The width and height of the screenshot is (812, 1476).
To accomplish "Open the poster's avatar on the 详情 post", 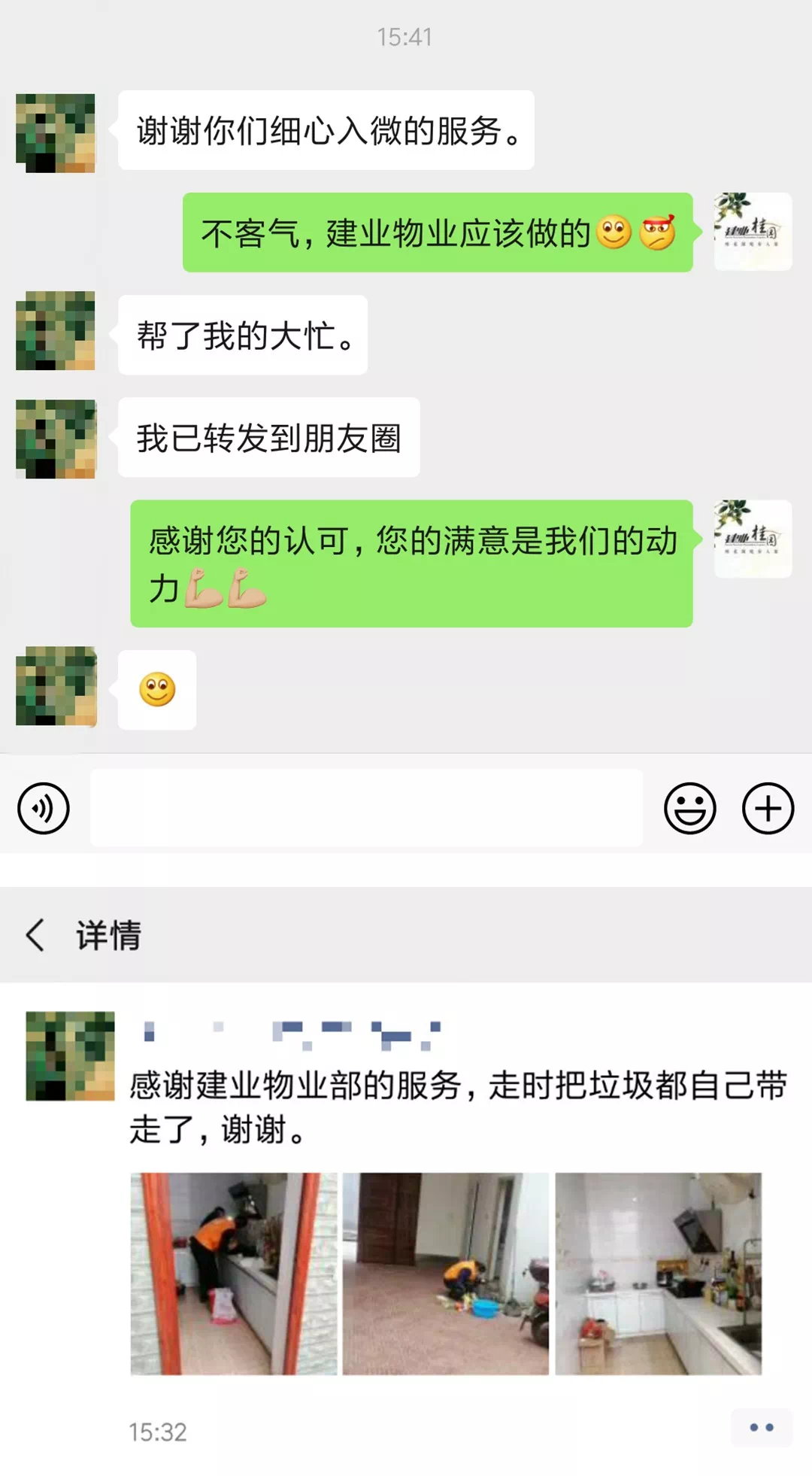I will click(x=70, y=1056).
